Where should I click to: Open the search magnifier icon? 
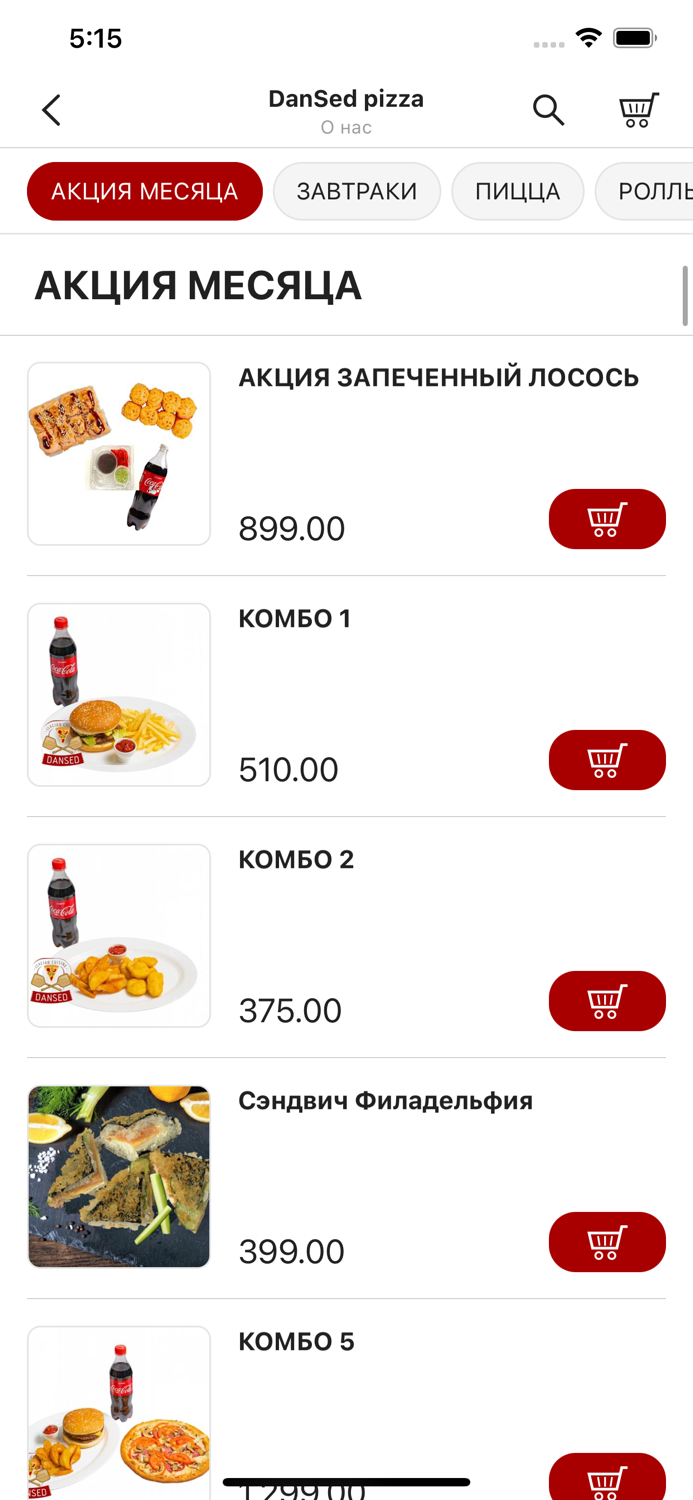pyautogui.click(x=548, y=110)
